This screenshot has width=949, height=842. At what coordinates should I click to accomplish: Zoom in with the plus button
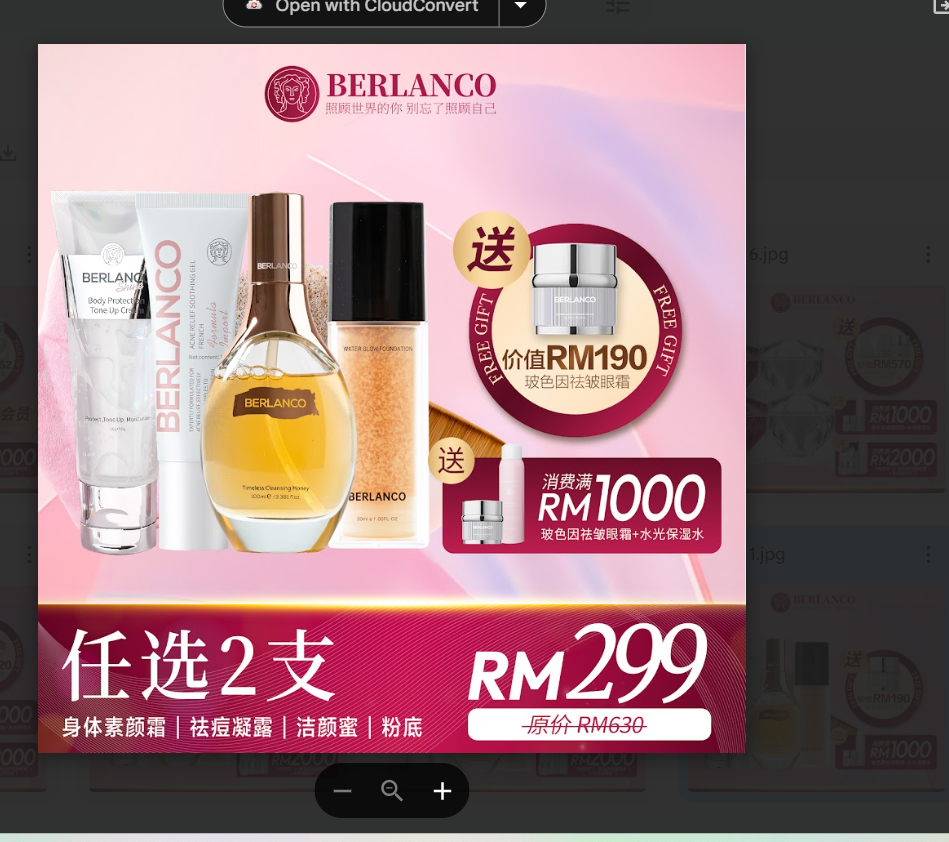pos(442,791)
